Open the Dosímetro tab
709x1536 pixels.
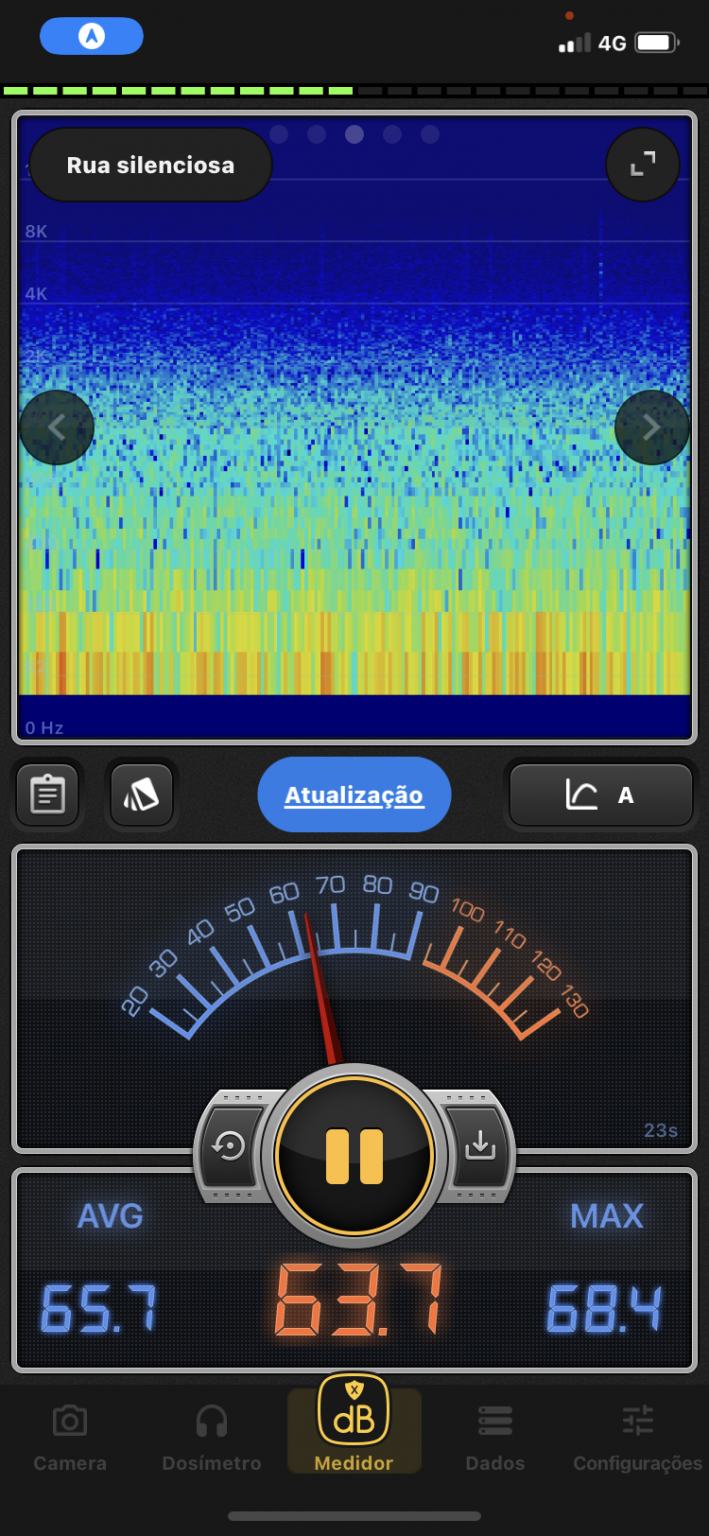click(211, 1438)
